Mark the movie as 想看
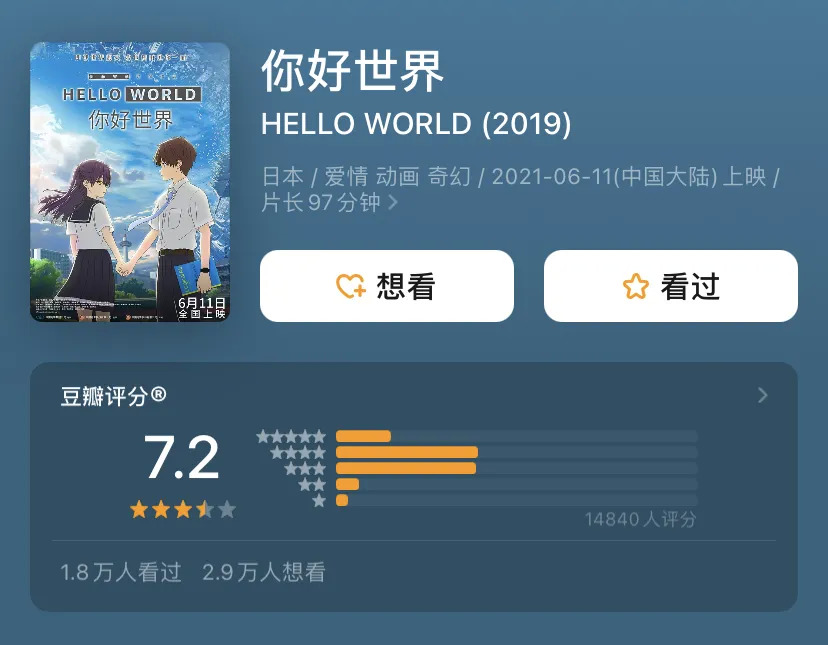Viewport: 828px width, 645px height. pyautogui.click(x=387, y=286)
